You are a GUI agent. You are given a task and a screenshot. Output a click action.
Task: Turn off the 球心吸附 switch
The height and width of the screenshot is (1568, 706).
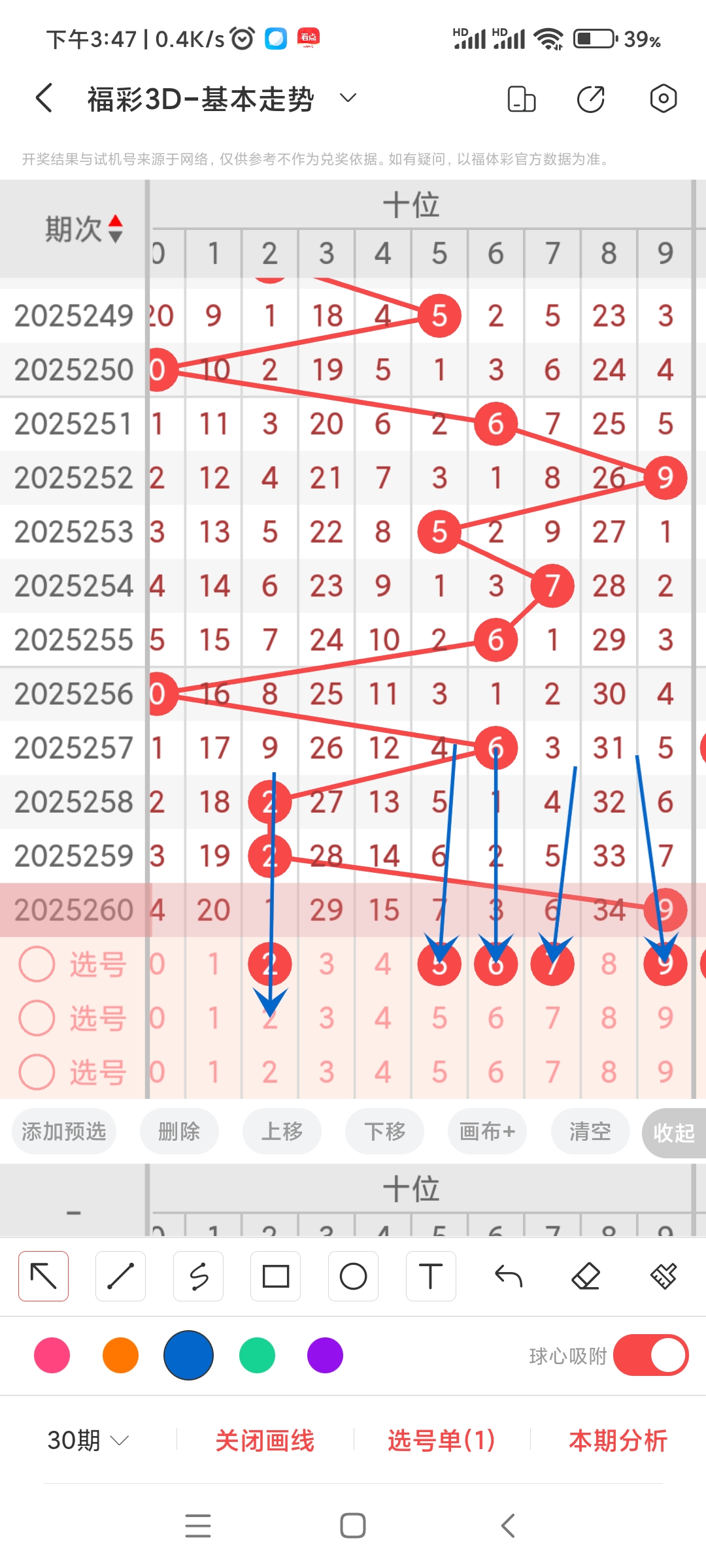click(650, 1355)
